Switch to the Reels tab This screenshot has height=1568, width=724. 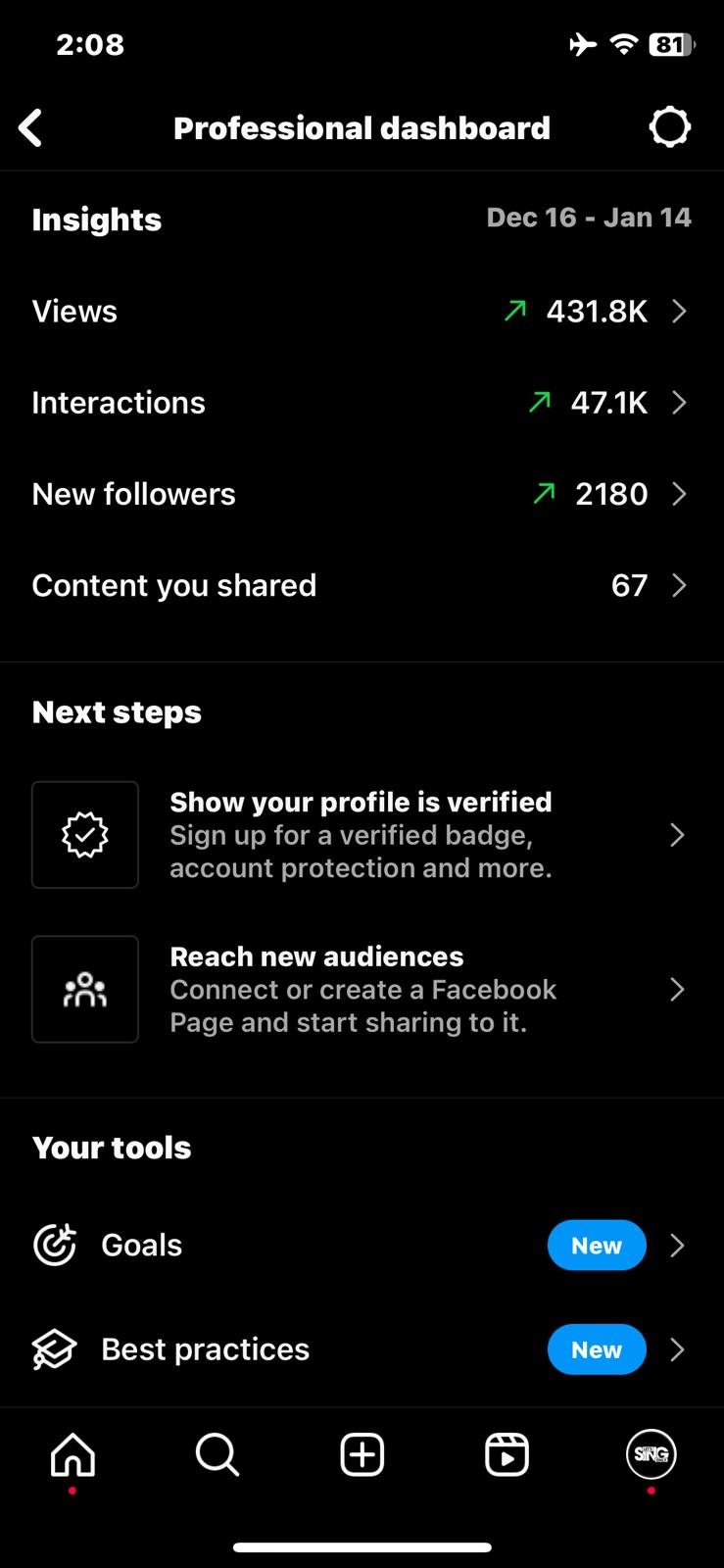tap(507, 1454)
